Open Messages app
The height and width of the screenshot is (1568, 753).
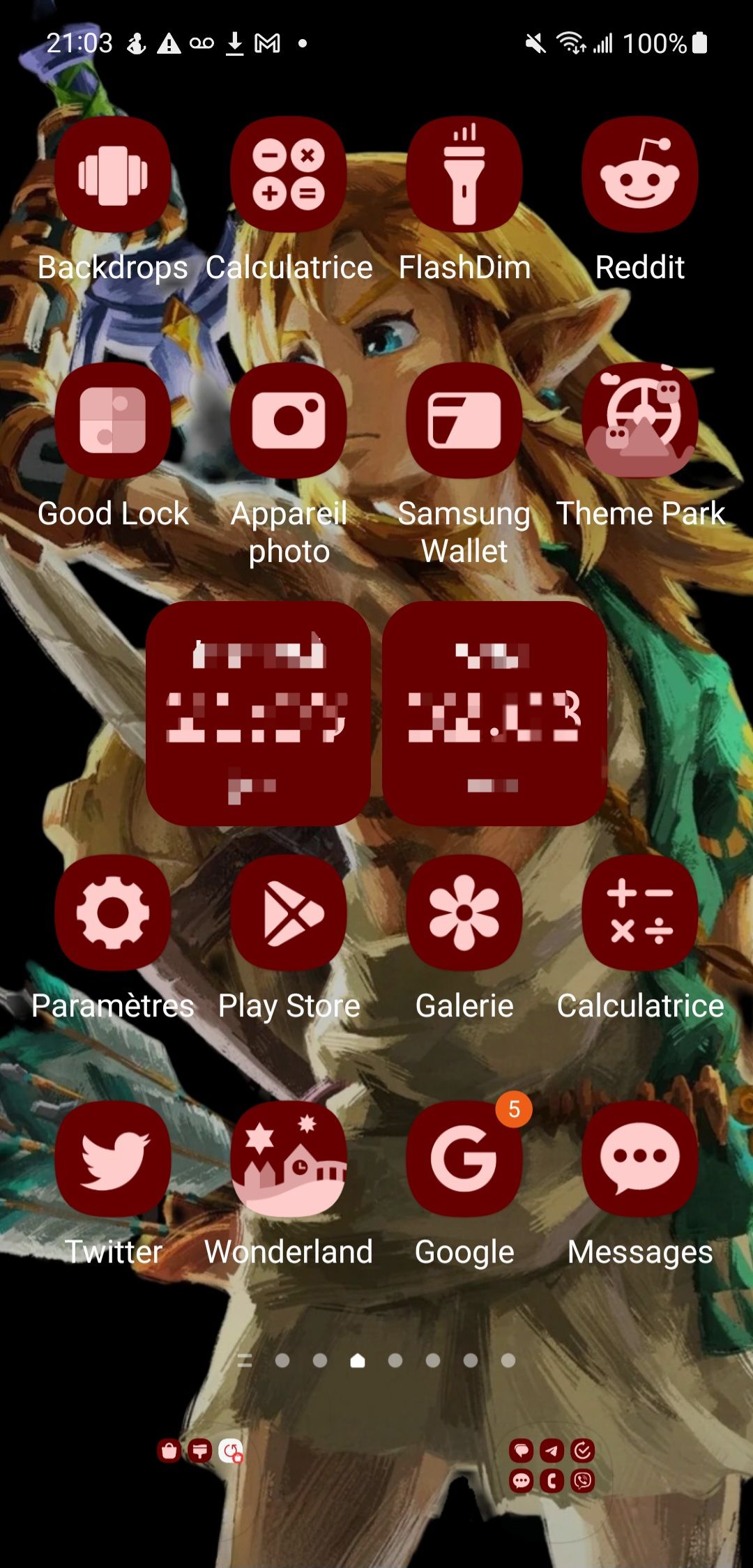(640, 1159)
